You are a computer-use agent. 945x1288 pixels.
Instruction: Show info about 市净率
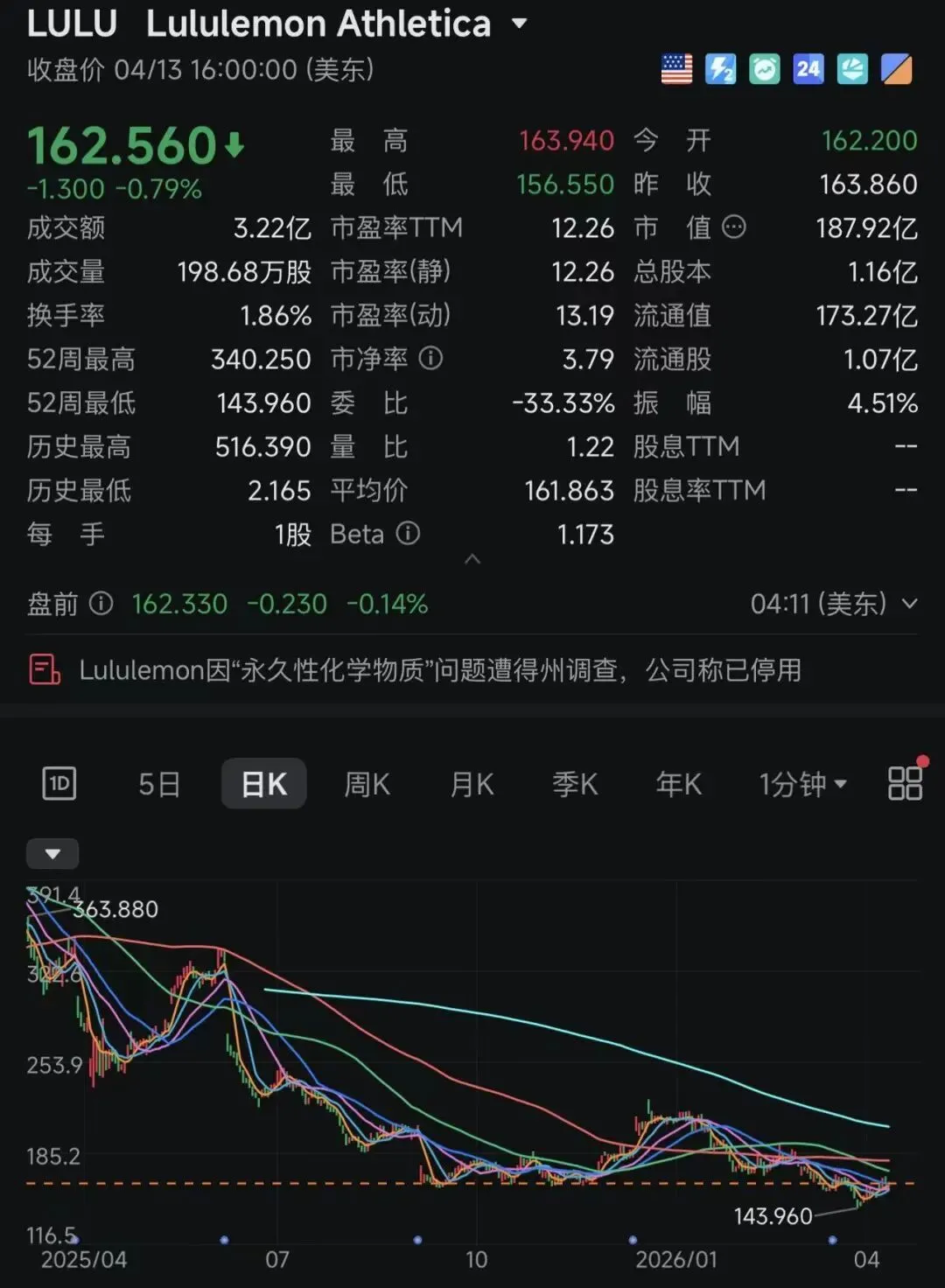(430, 358)
